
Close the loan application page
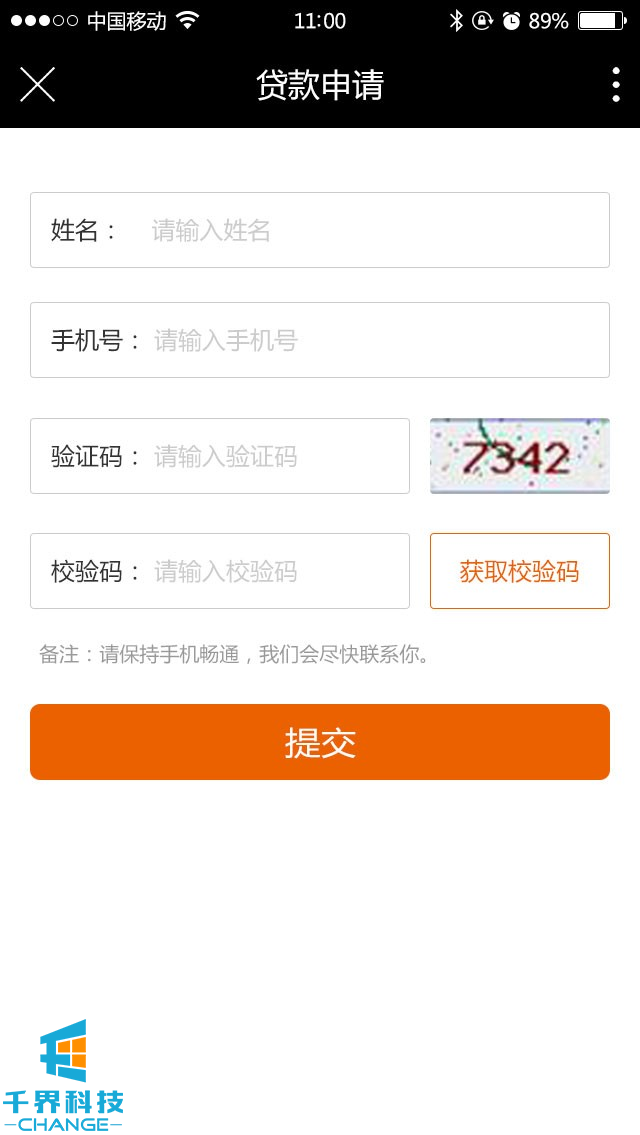pyautogui.click(x=37, y=85)
